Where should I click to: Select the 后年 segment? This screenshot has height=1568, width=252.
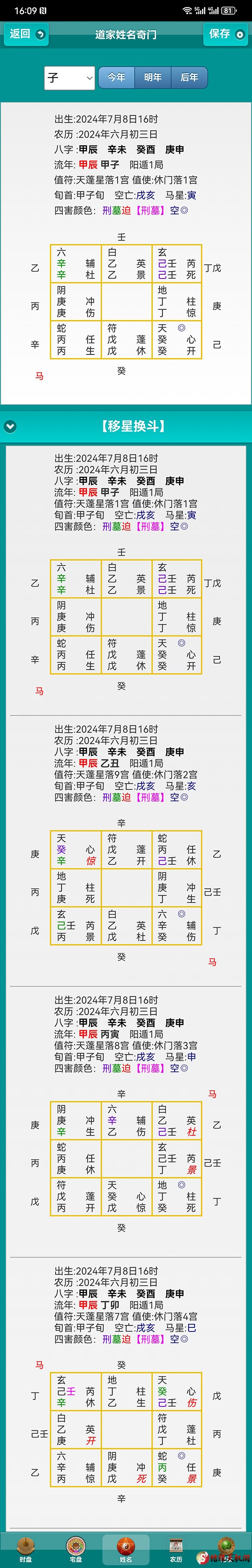click(x=189, y=77)
